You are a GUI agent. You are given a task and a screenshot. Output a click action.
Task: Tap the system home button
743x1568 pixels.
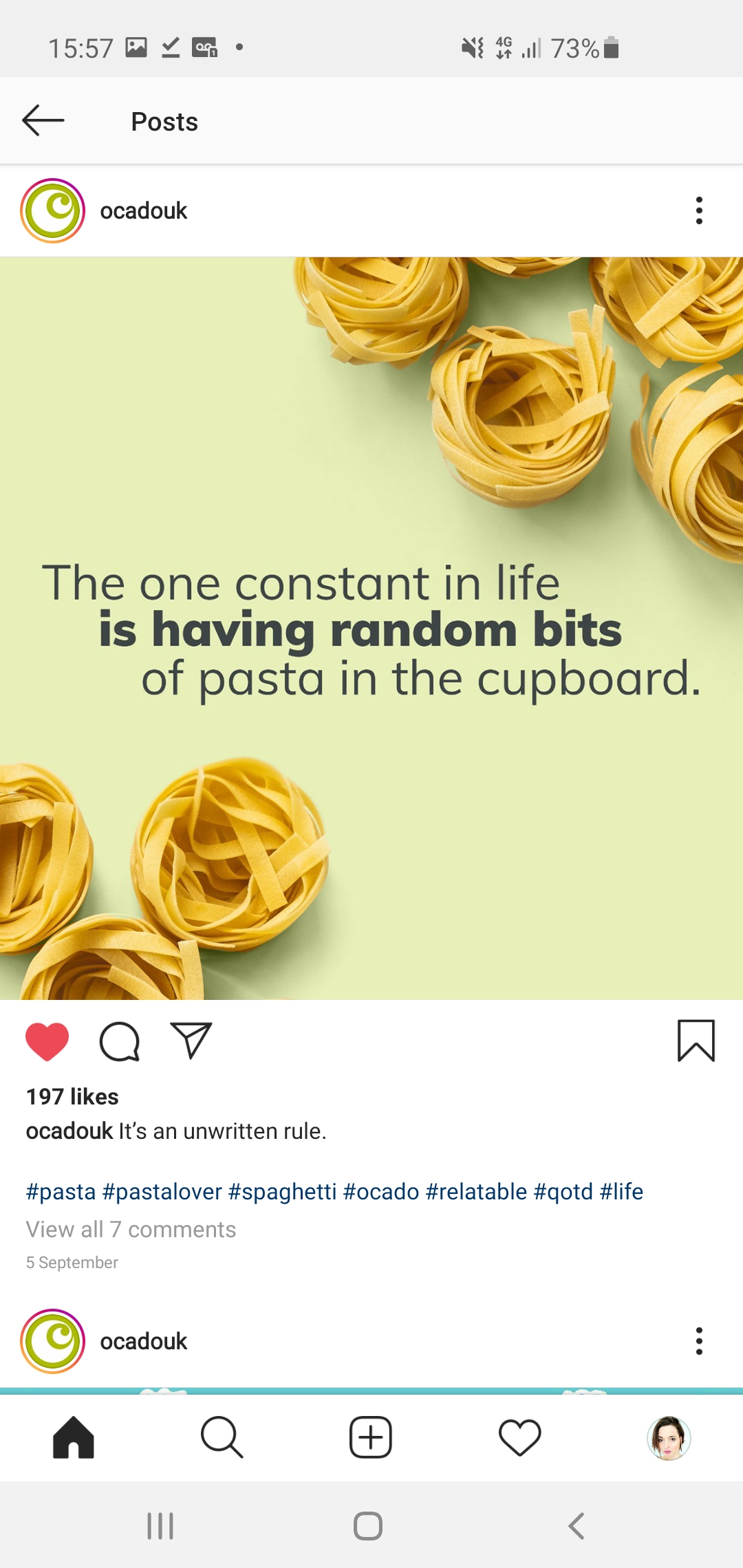point(368,1526)
